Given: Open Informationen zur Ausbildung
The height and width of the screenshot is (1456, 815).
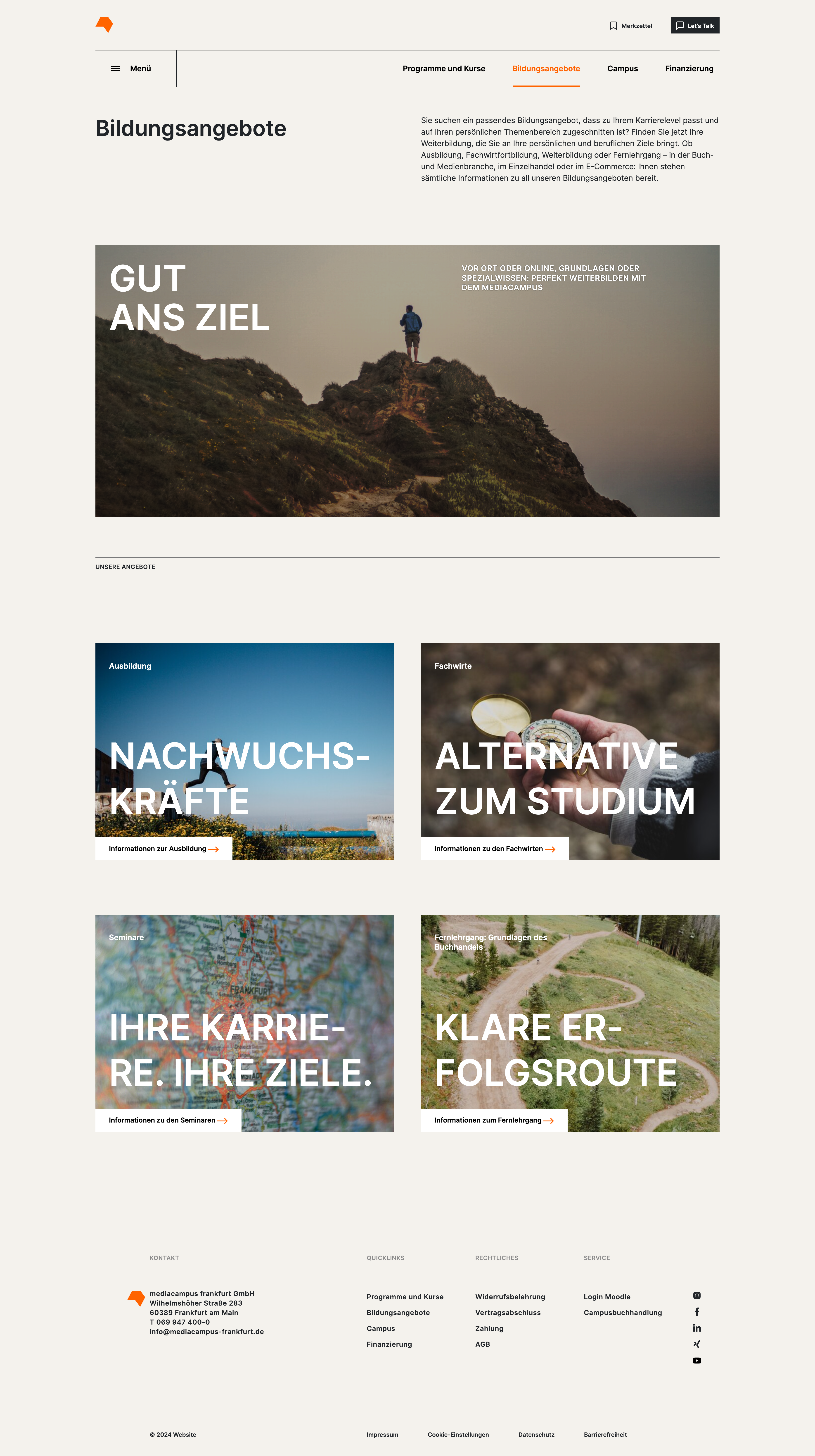Looking at the screenshot, I should tap(163, 849).
